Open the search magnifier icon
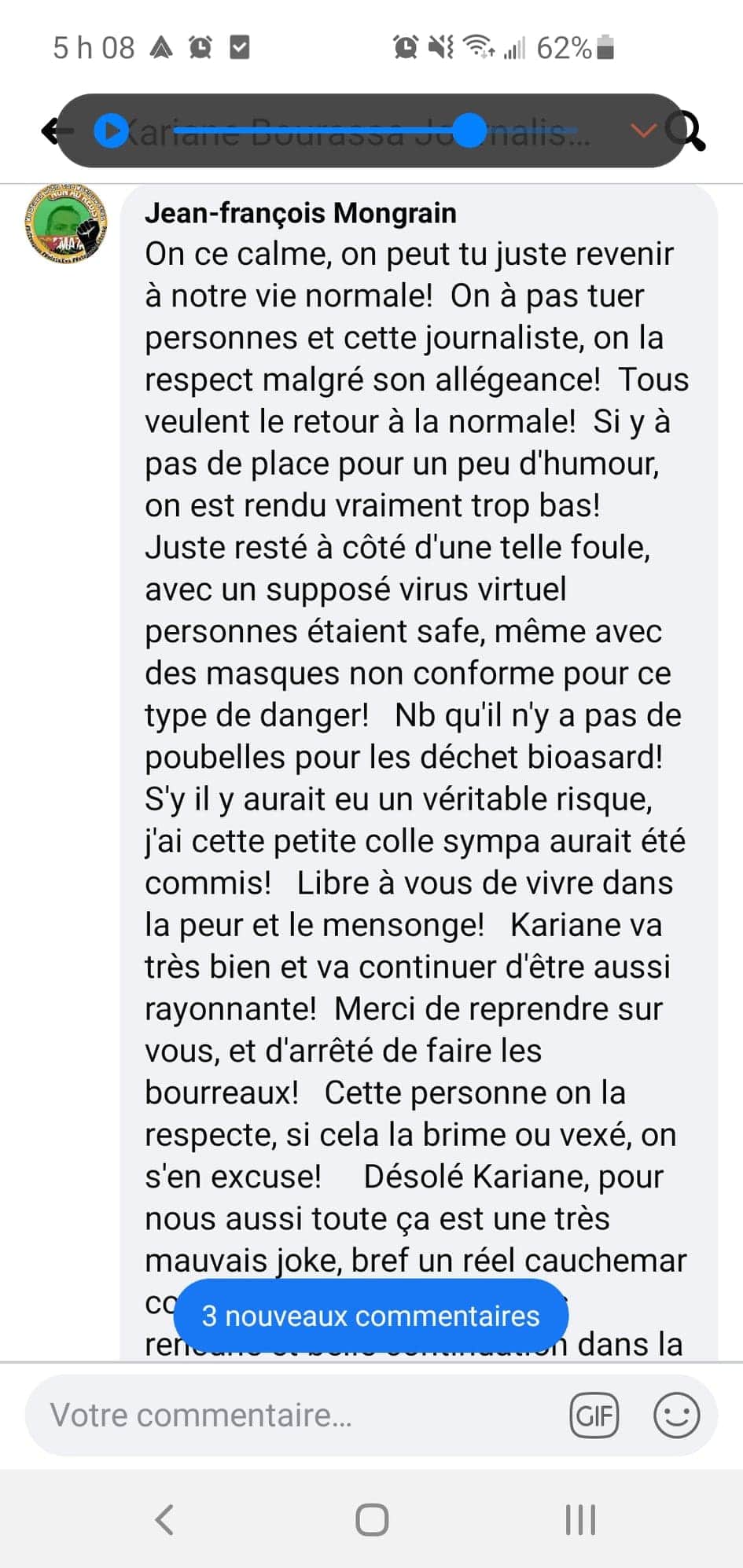The height and width of the screenshot is (1568, 743). tap(686, 130)
